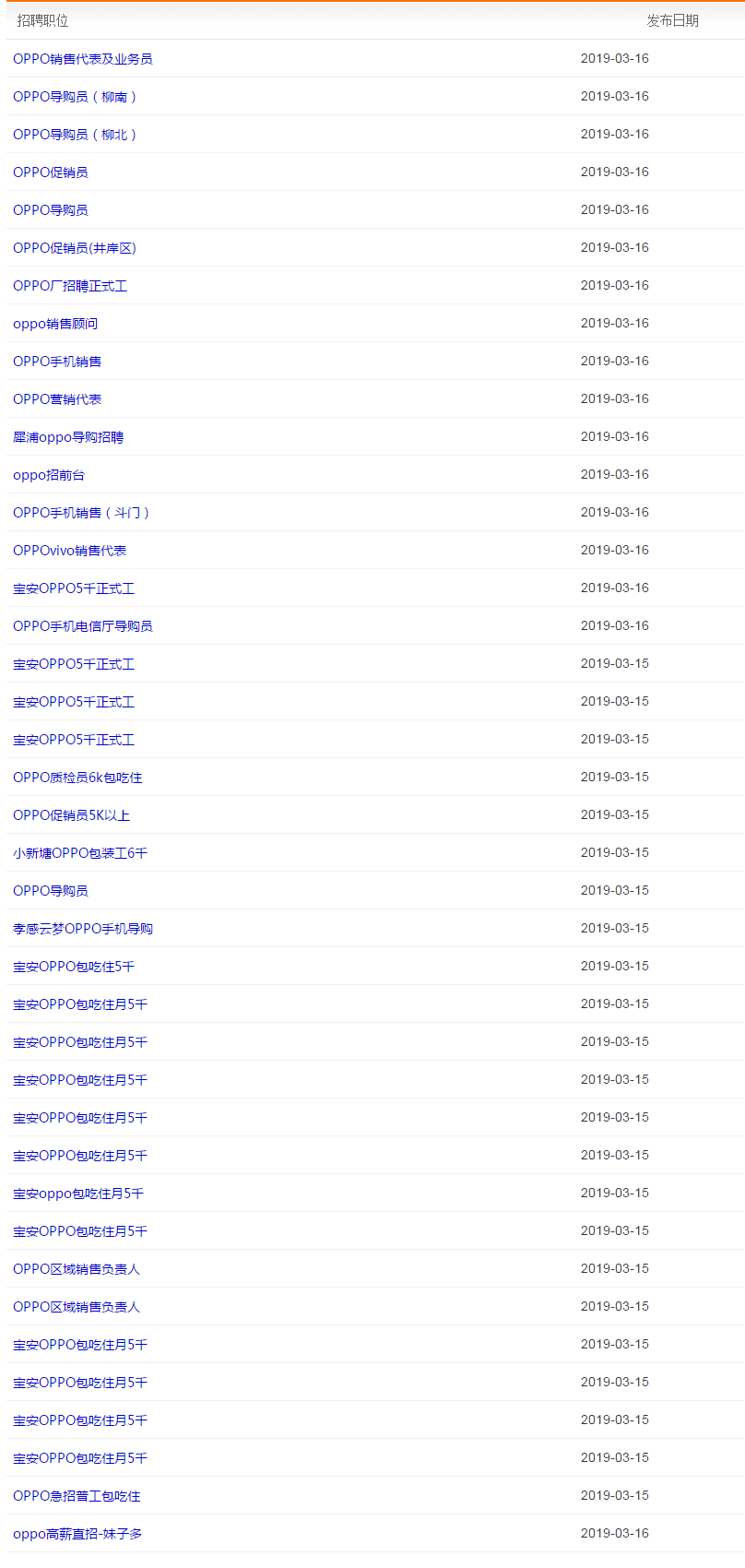Open the 孝感云梦OPPO手机导购 job link
The height and width of the screenshot is (1568, 745).
(83, 929)
